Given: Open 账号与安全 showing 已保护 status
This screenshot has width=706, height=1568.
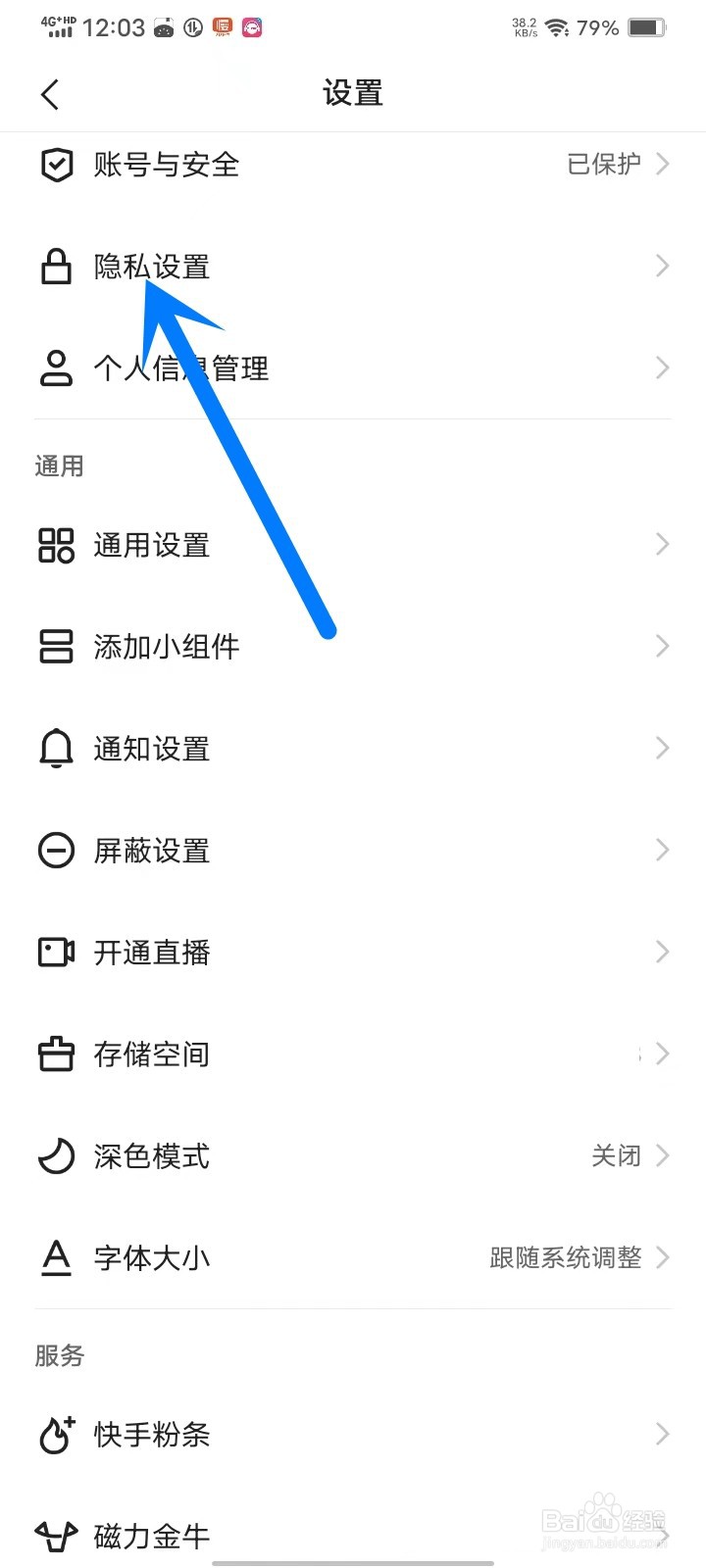Looking at the screenshot, I should click(353, 165).
